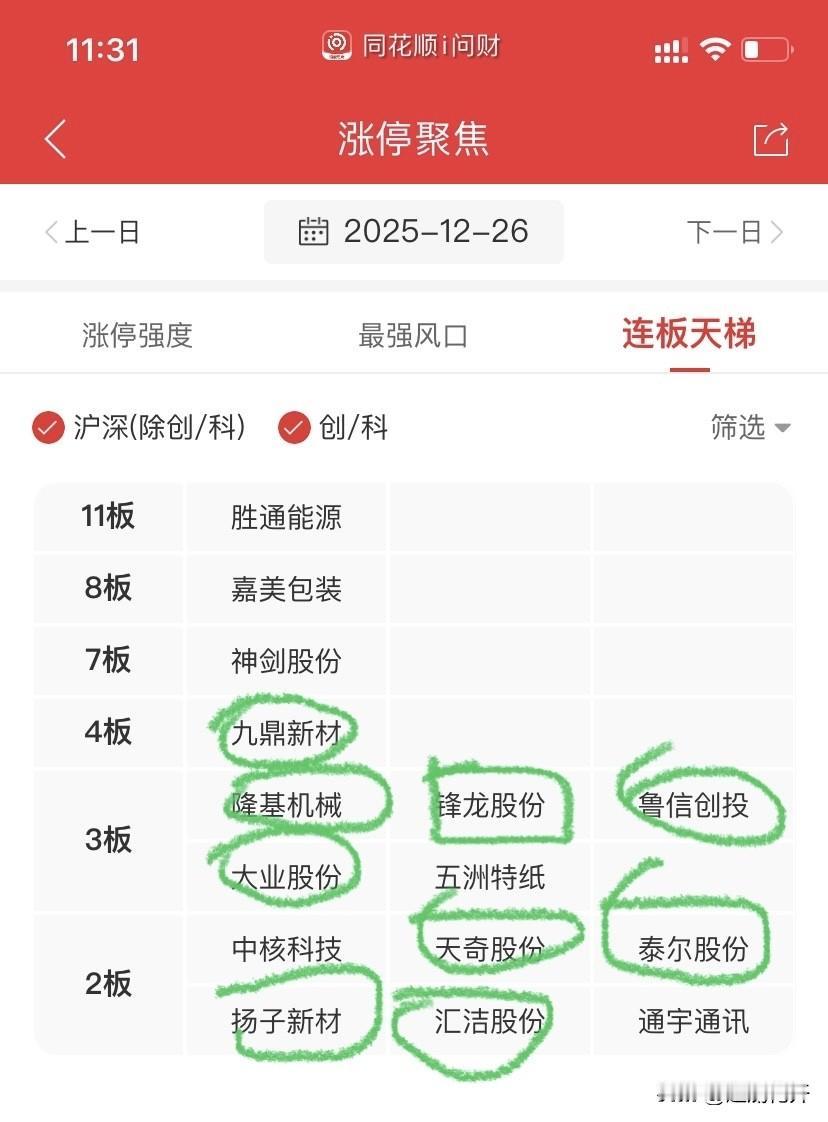Tap the checkmark icon beside 创/科

[x=292, y=428]
